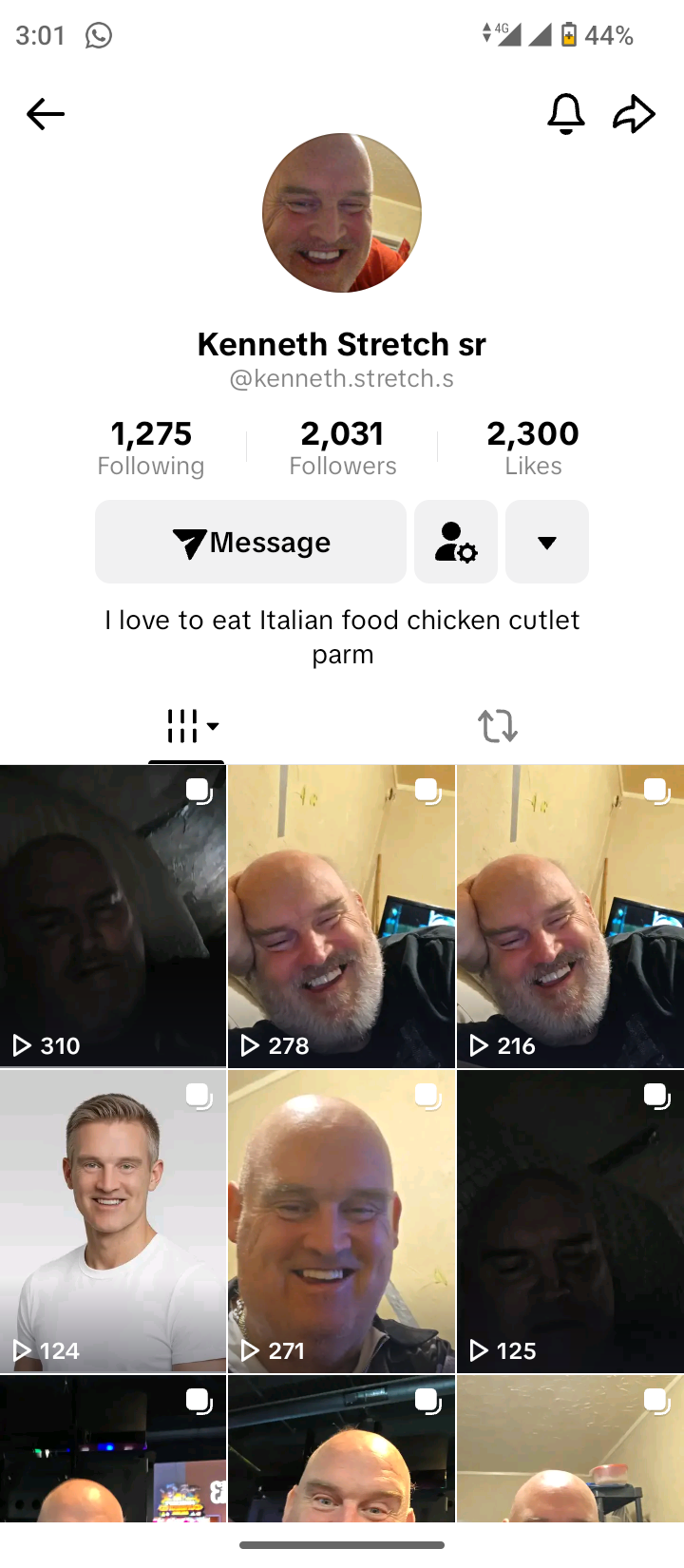Open the video with 125 views

[570, 1221]
